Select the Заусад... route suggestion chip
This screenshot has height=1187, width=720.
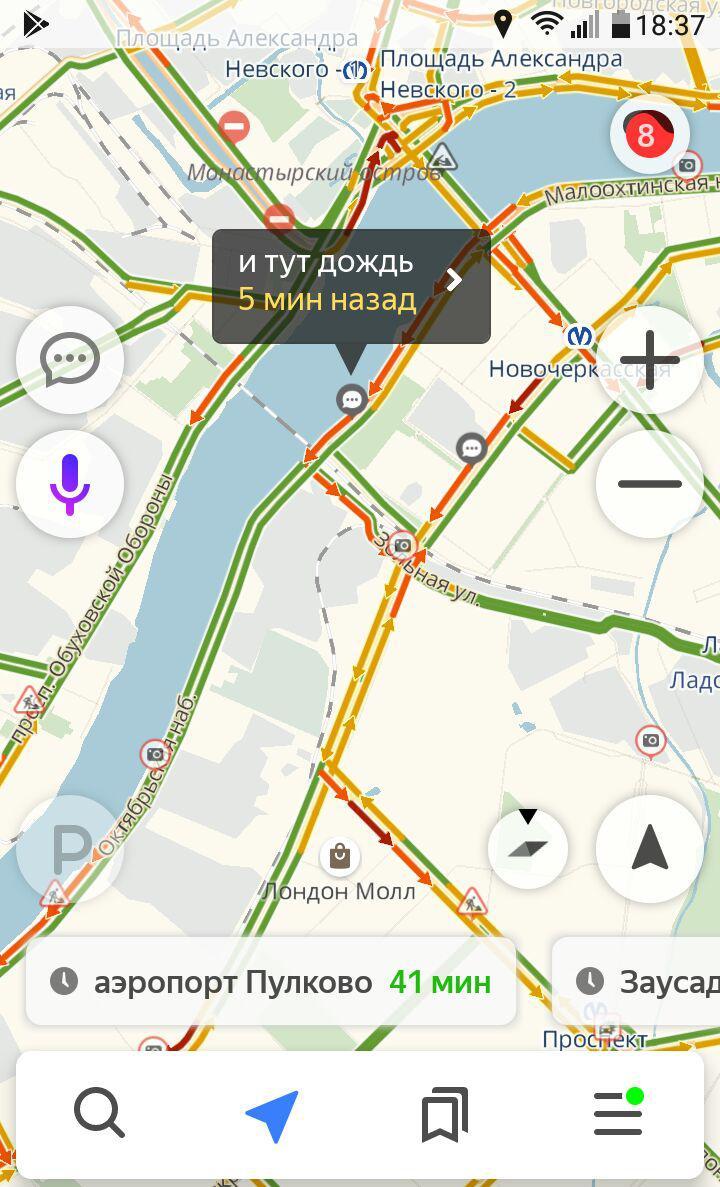[x=640, y=981]
